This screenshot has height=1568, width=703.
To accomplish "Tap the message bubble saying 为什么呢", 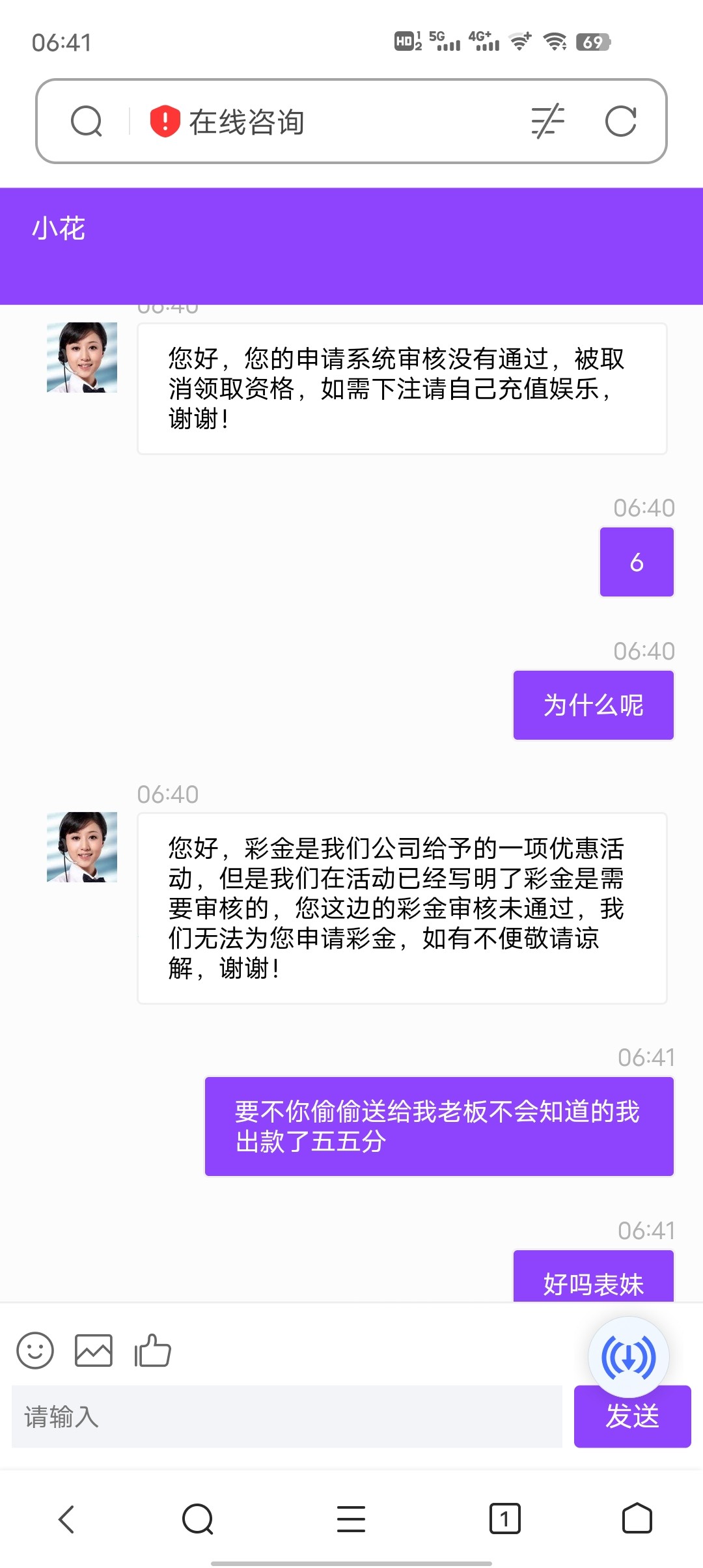I will coord(593,705).
